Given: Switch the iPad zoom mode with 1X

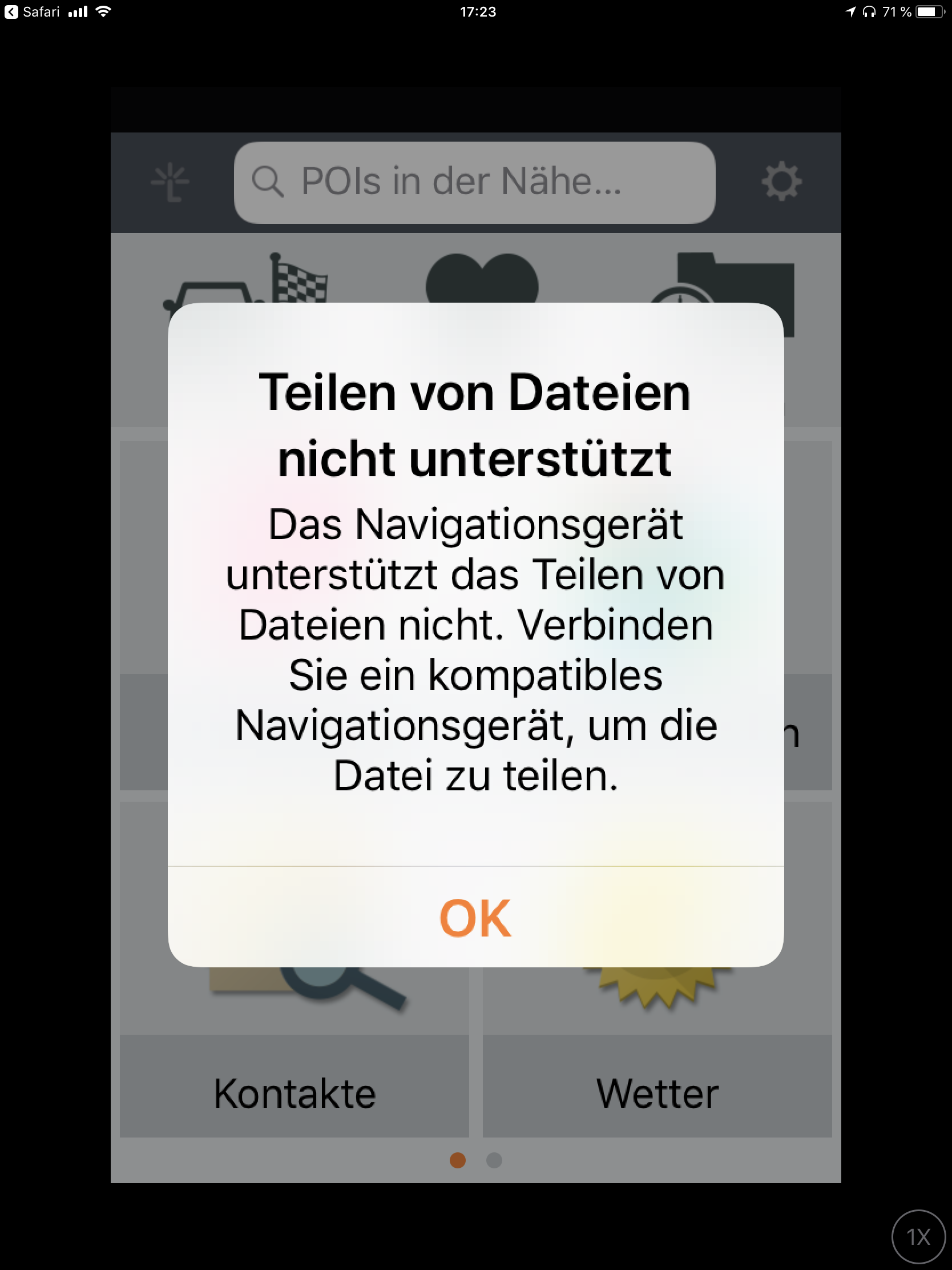Looking at the screenshot, I should pyautogui.click(x=918, y=1236).
